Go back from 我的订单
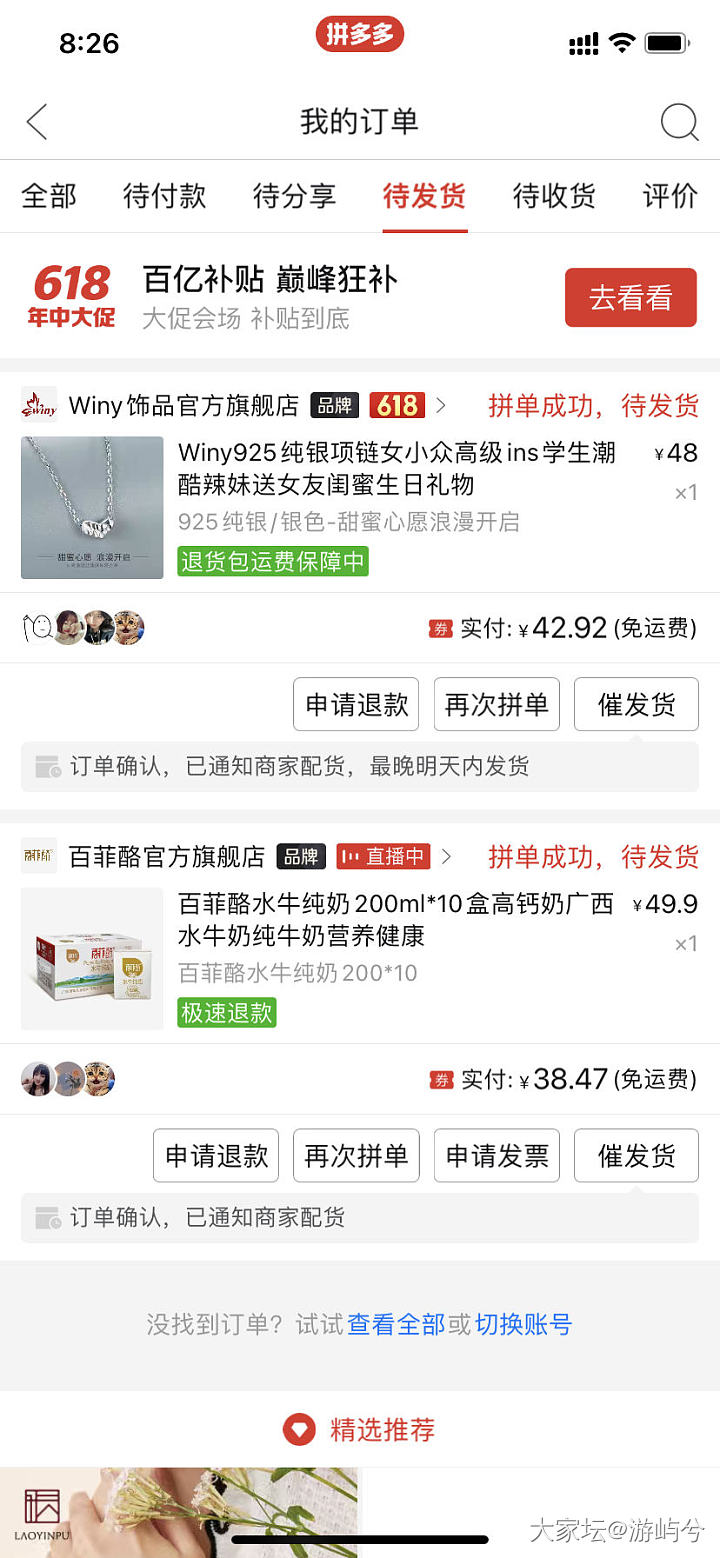Viewport: 720px width, 1558px height. coord(37,122)
